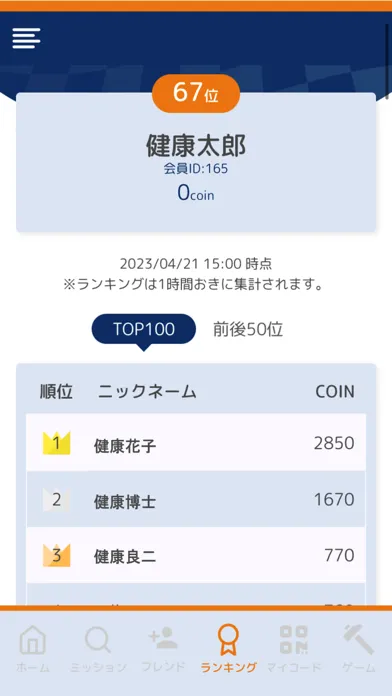The width and height of the screenshot is (392, 696).
Task: Open the ゲーム tab
Action: [359, 648]
